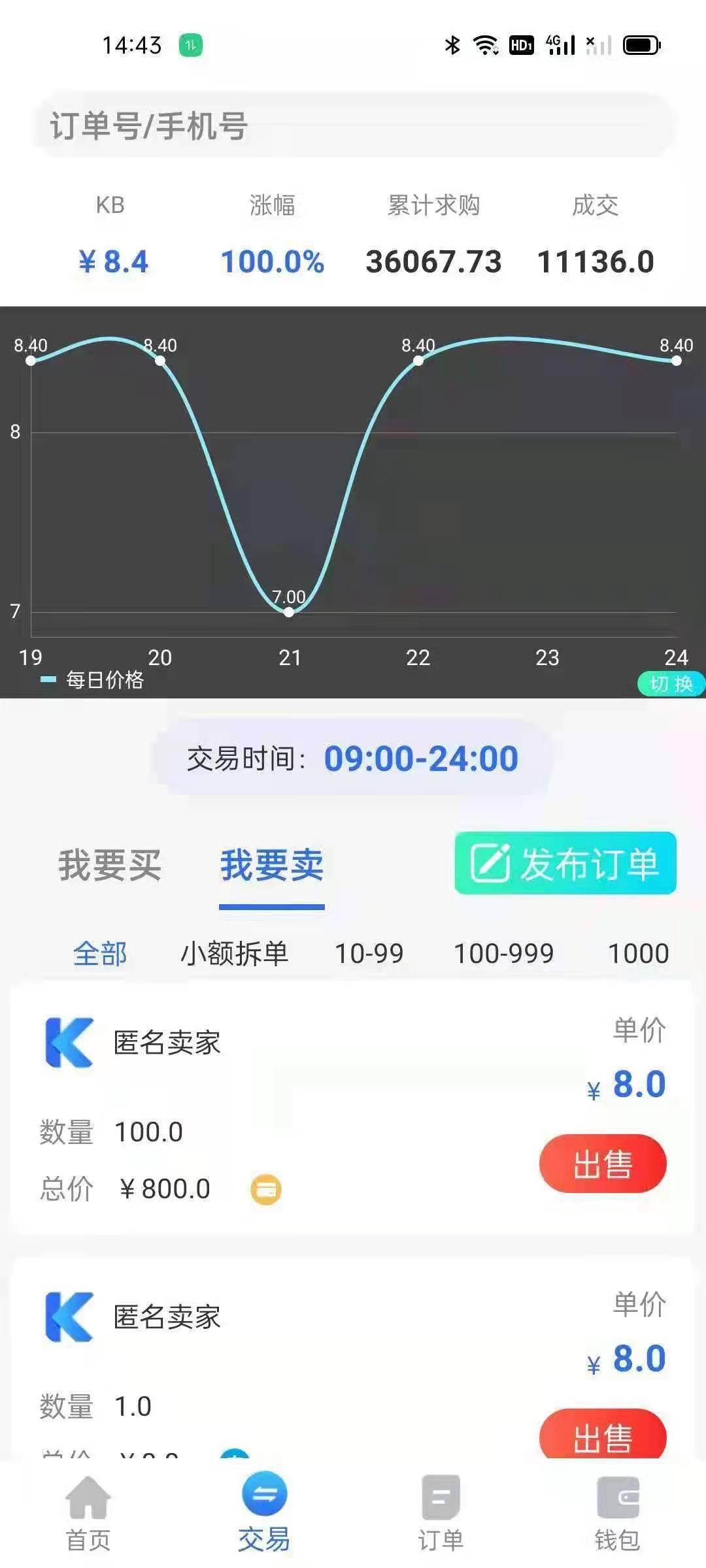Tap 出售 on the 1.0 quantity order
The width and height of the screenshot is (706, 1568).
click(602, 1435)
